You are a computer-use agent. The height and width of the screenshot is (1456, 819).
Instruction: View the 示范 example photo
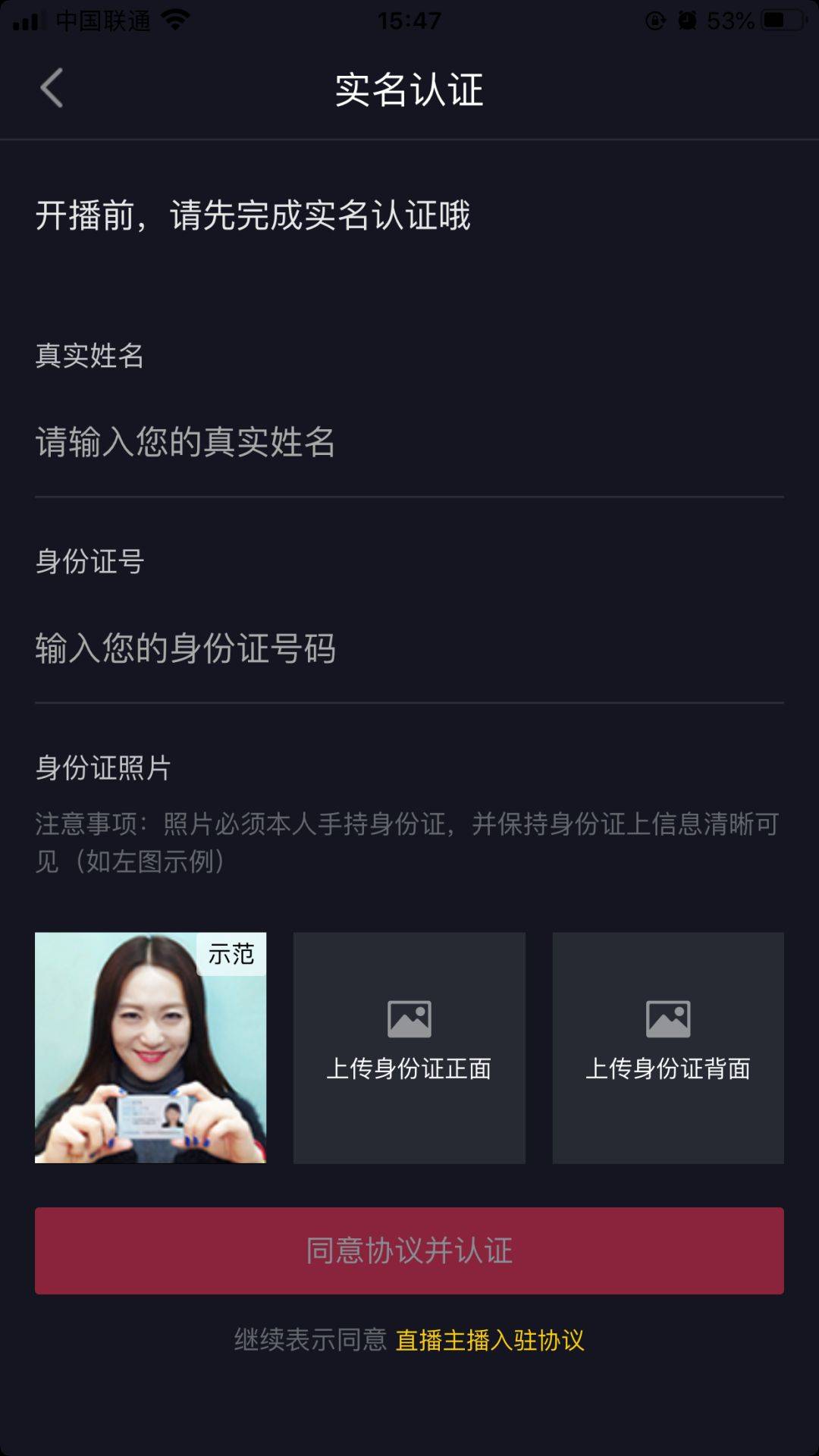150,1047
